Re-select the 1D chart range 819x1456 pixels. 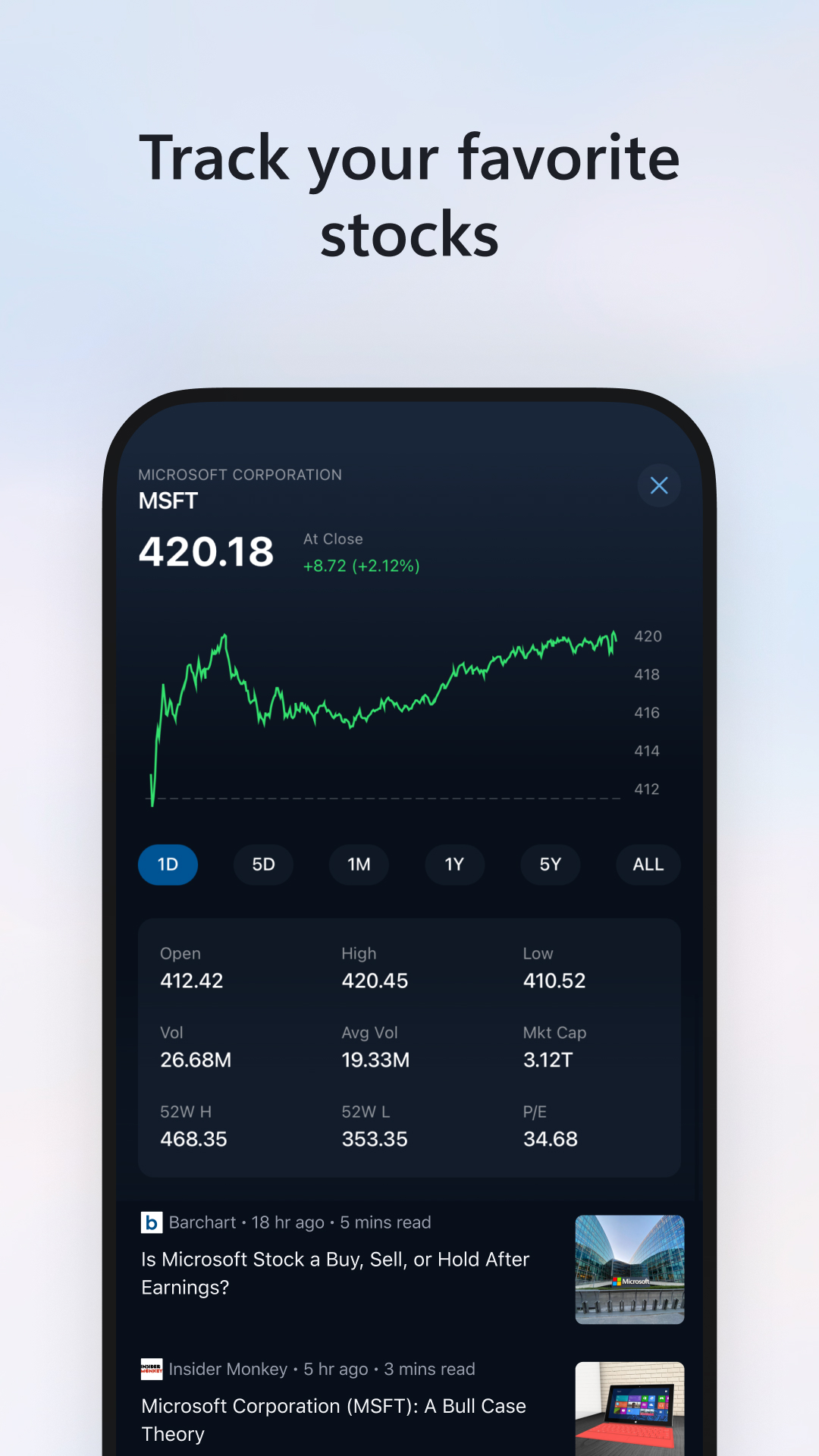click(x=167, y=864)
